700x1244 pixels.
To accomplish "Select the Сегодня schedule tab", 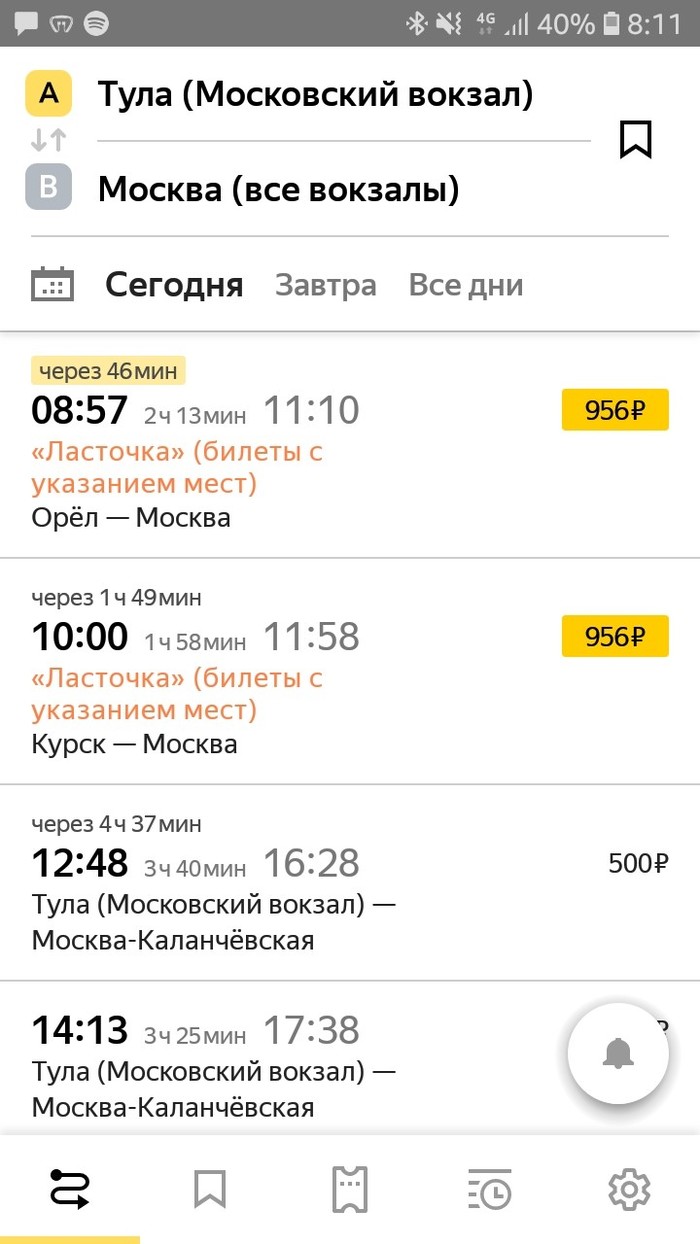I will (x=174, y=285).
